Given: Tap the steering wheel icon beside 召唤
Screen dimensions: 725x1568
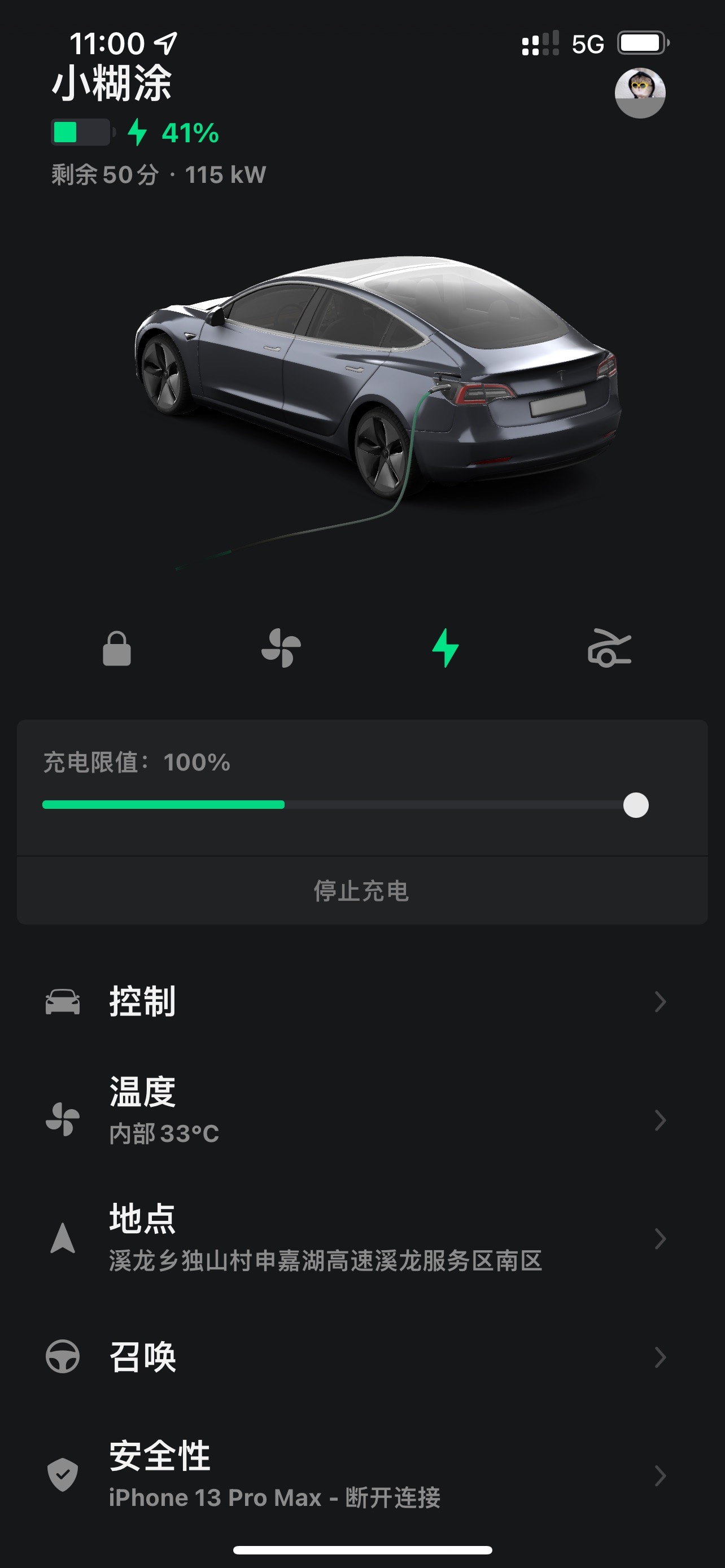Looking at the screenshot, I should (63, 1356).
